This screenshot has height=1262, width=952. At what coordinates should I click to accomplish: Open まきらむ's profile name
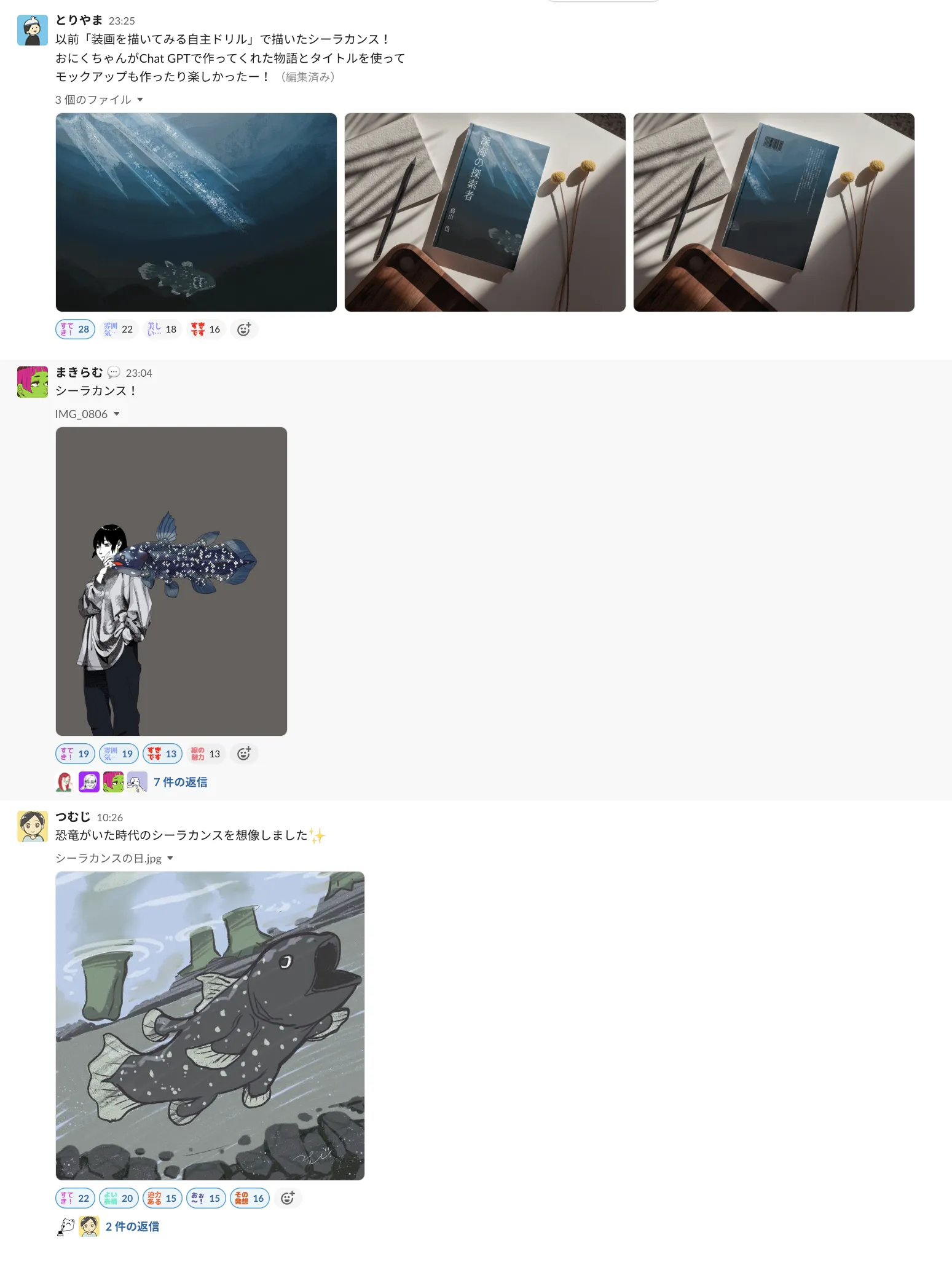click(79, 373)
